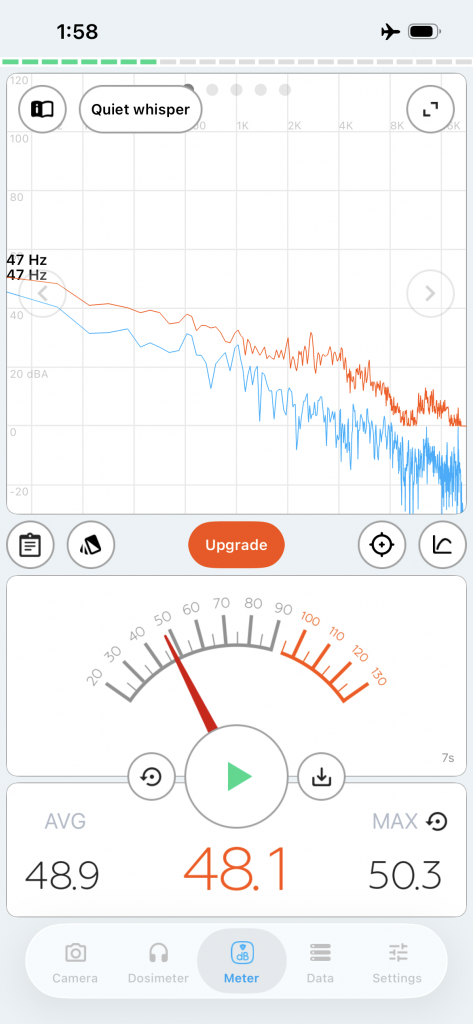Viewport: 473px width, 1024px height.
Task: Save the recording with download icon
Action: click(321, 776)
